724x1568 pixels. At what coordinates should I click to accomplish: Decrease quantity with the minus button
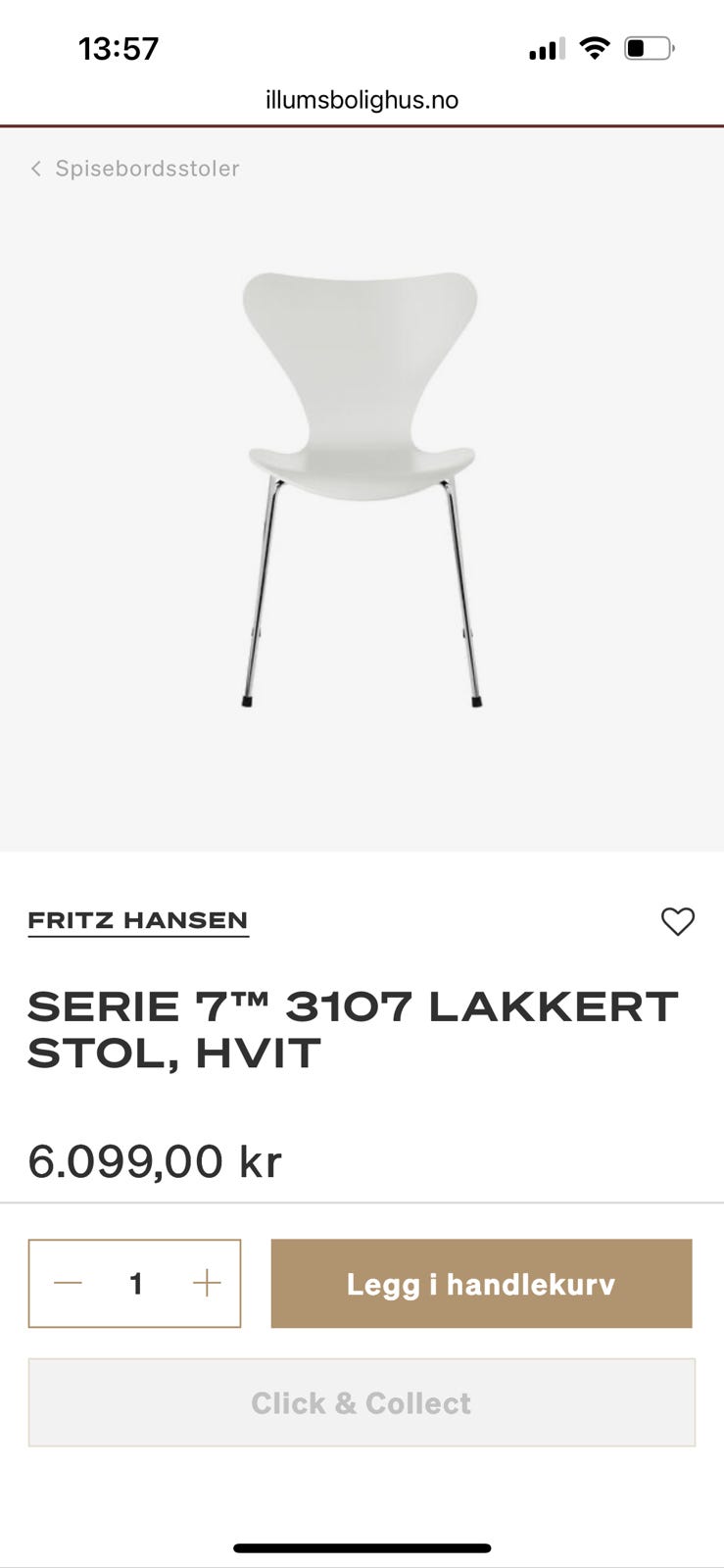point(68,1283)
